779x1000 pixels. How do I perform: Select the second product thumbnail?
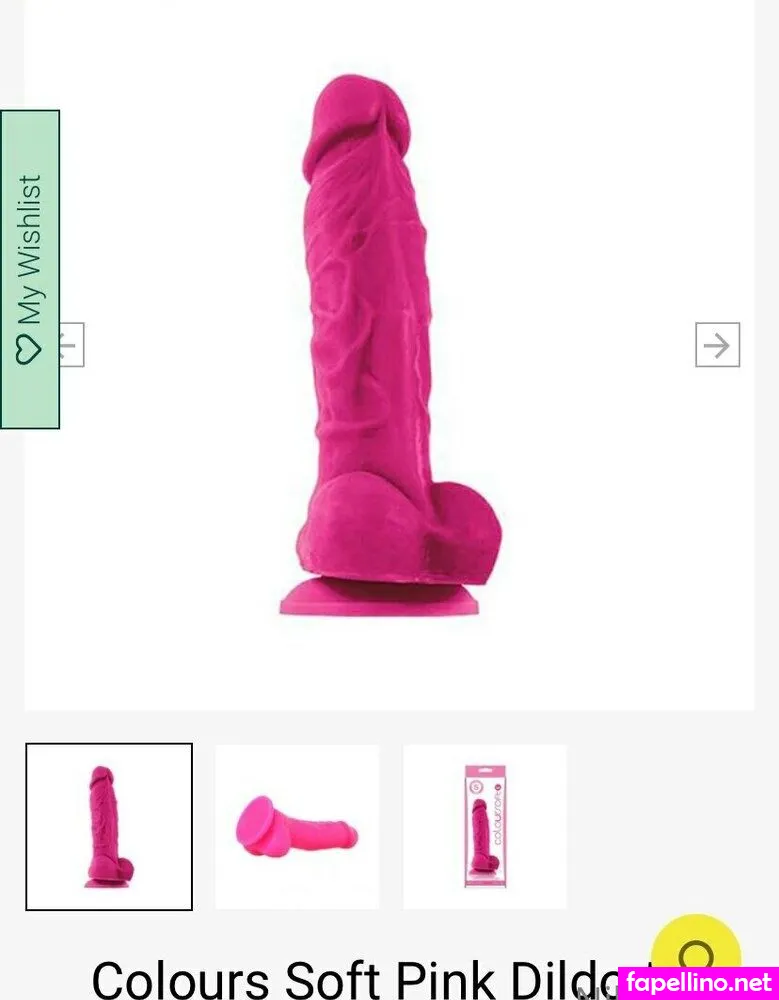click(297, 826)
